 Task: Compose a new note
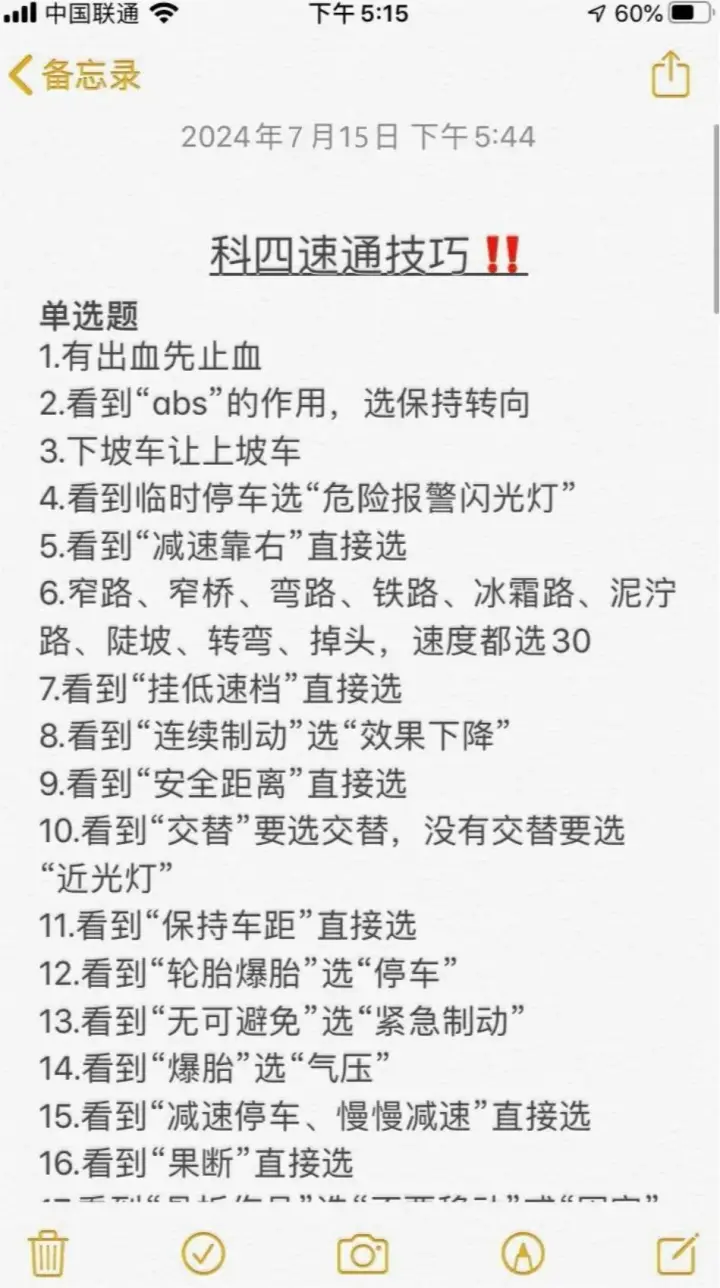coord(677,1252)
